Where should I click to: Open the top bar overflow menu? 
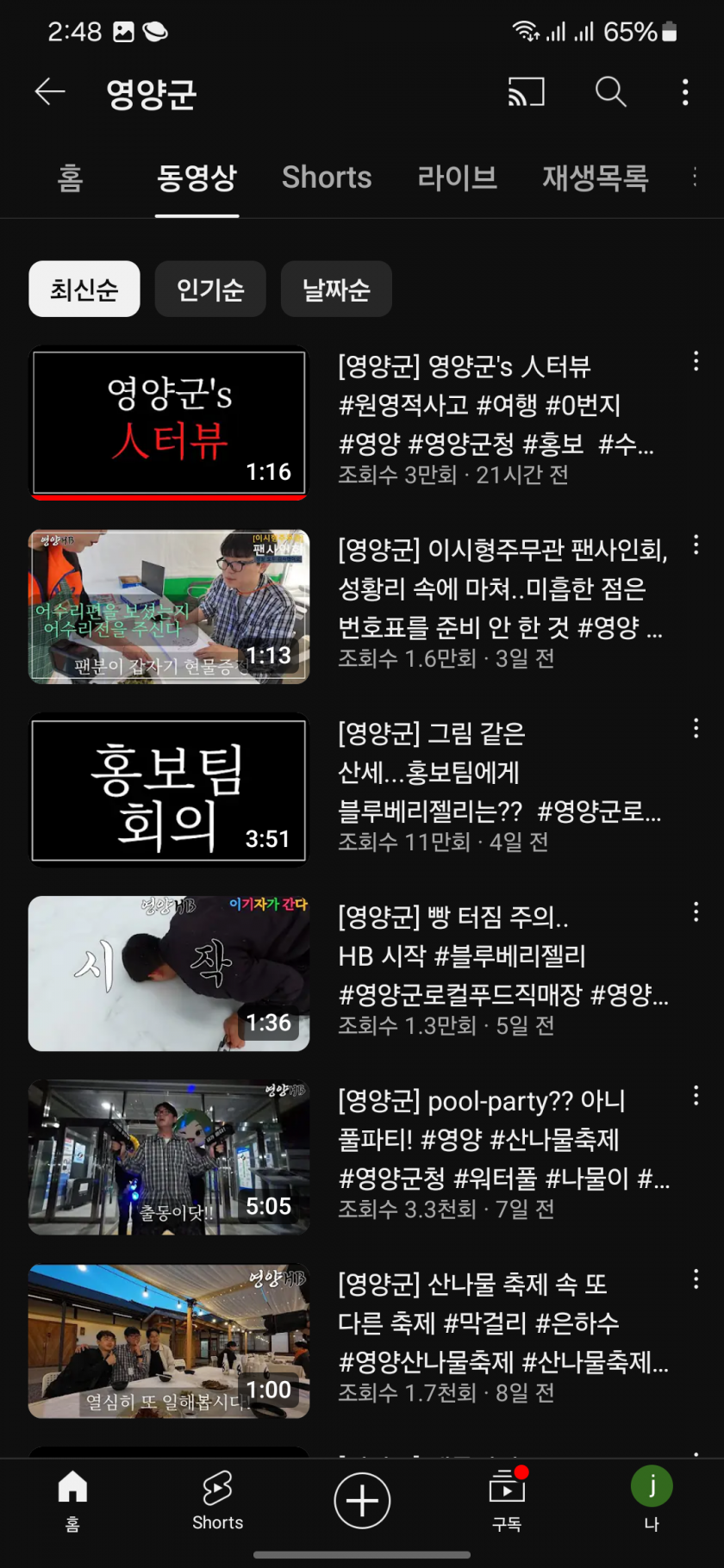(x=685, y=91)
